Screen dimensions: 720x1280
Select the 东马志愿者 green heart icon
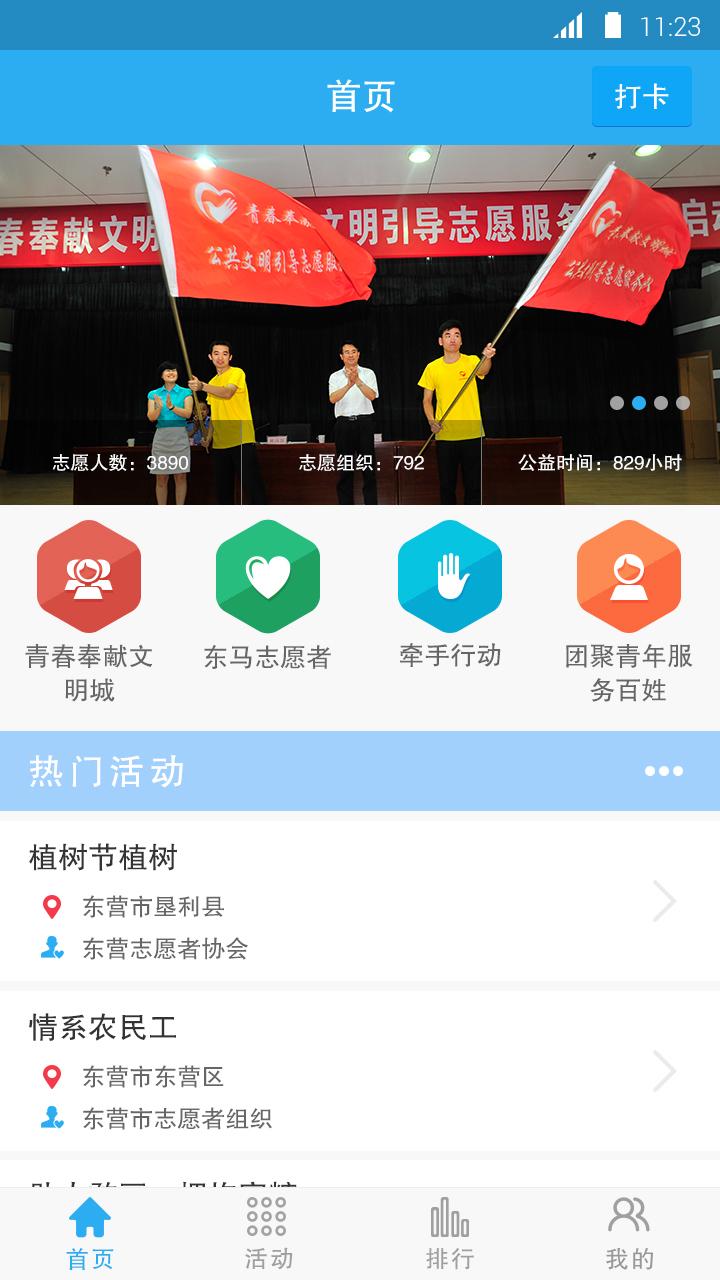click(x=268, y=578)
